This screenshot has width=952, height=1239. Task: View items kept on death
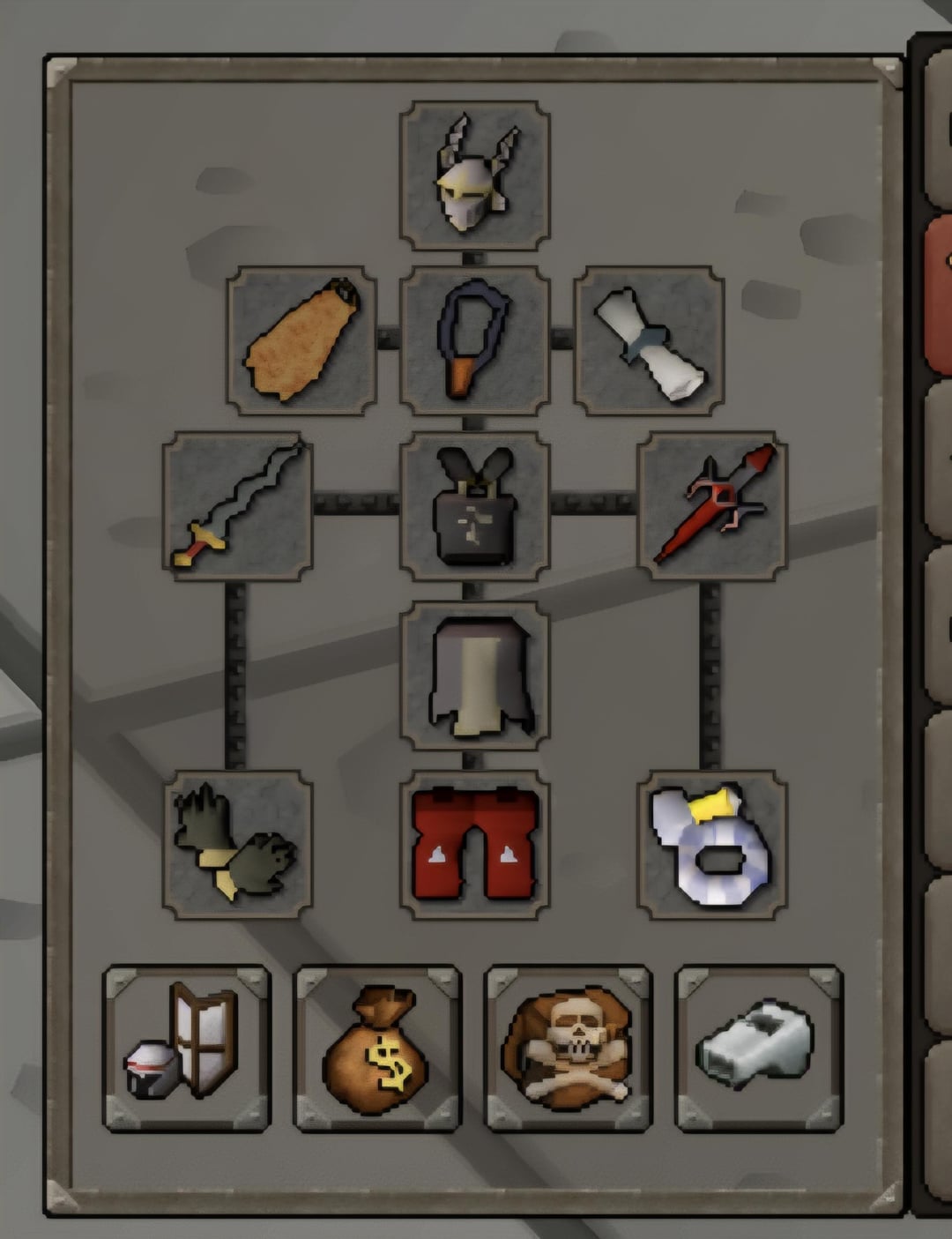pyautogui.click(x=569, y=1048)
